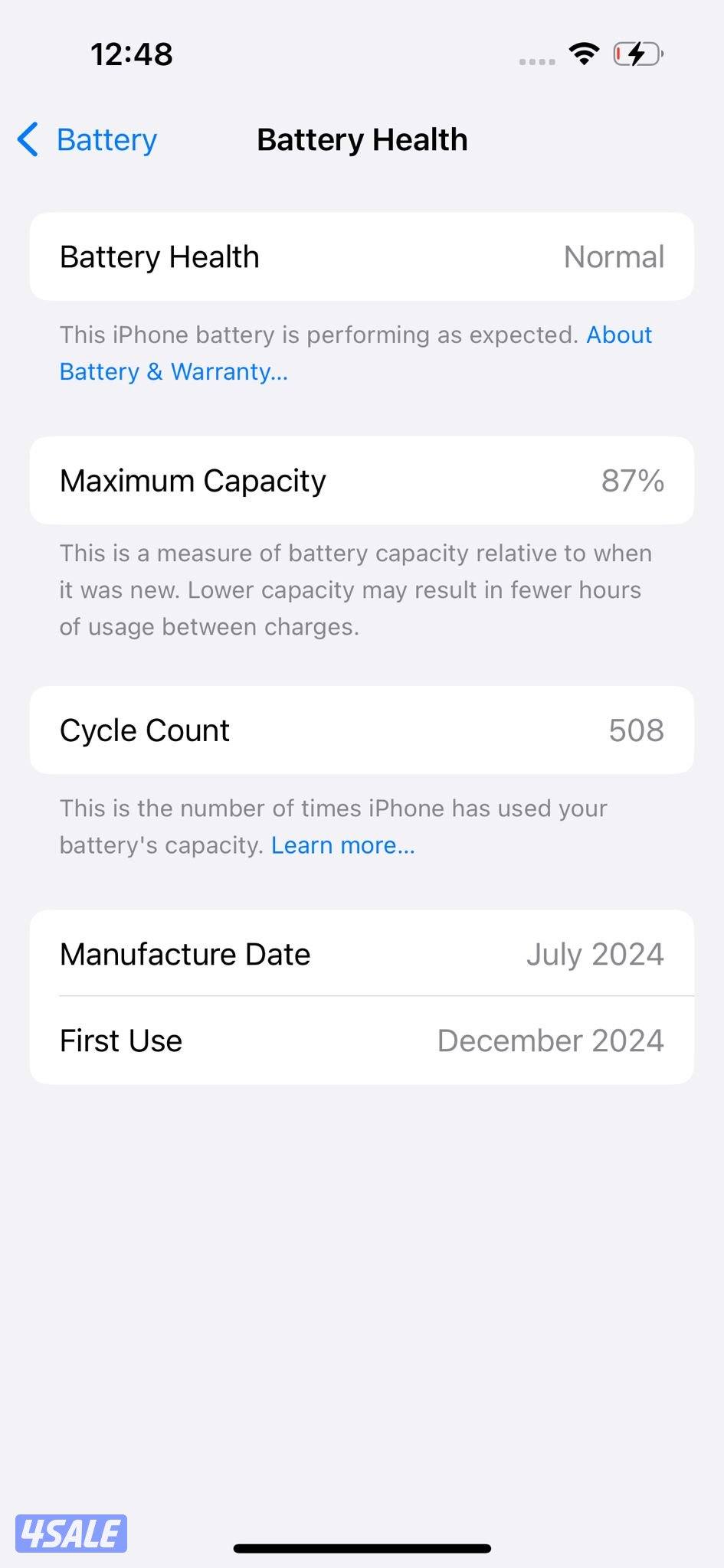Tap the Cycle Count row
The width and height of the screenshot is (724, 1568).
362,730
